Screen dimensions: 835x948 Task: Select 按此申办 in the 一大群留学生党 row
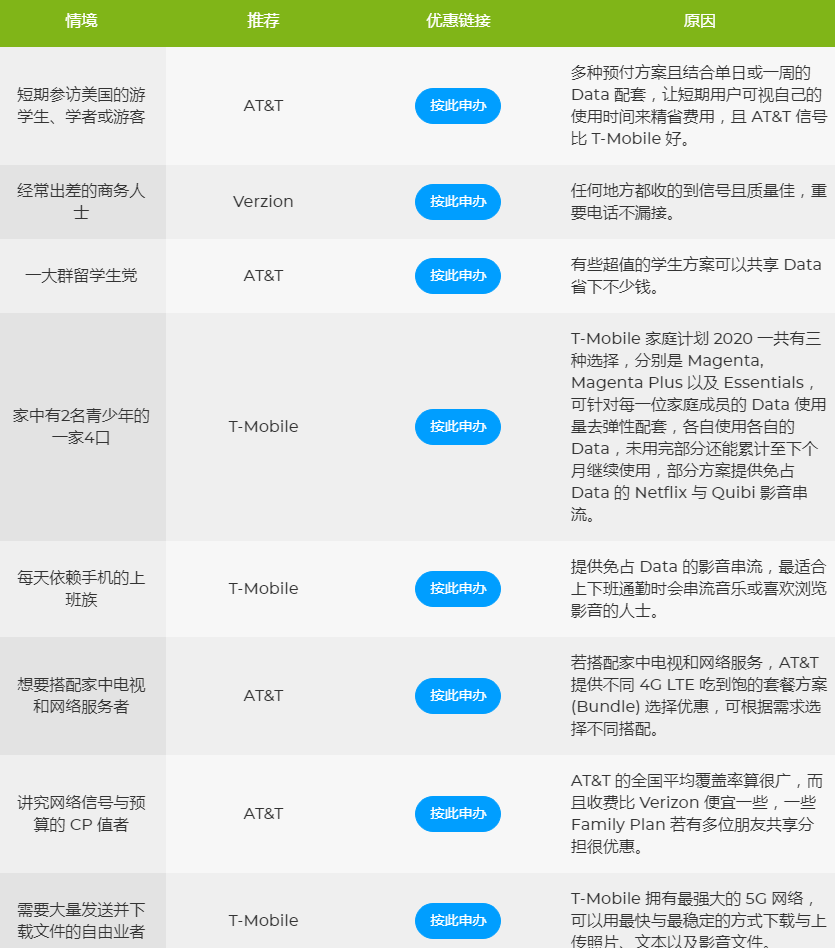[458, 276]
